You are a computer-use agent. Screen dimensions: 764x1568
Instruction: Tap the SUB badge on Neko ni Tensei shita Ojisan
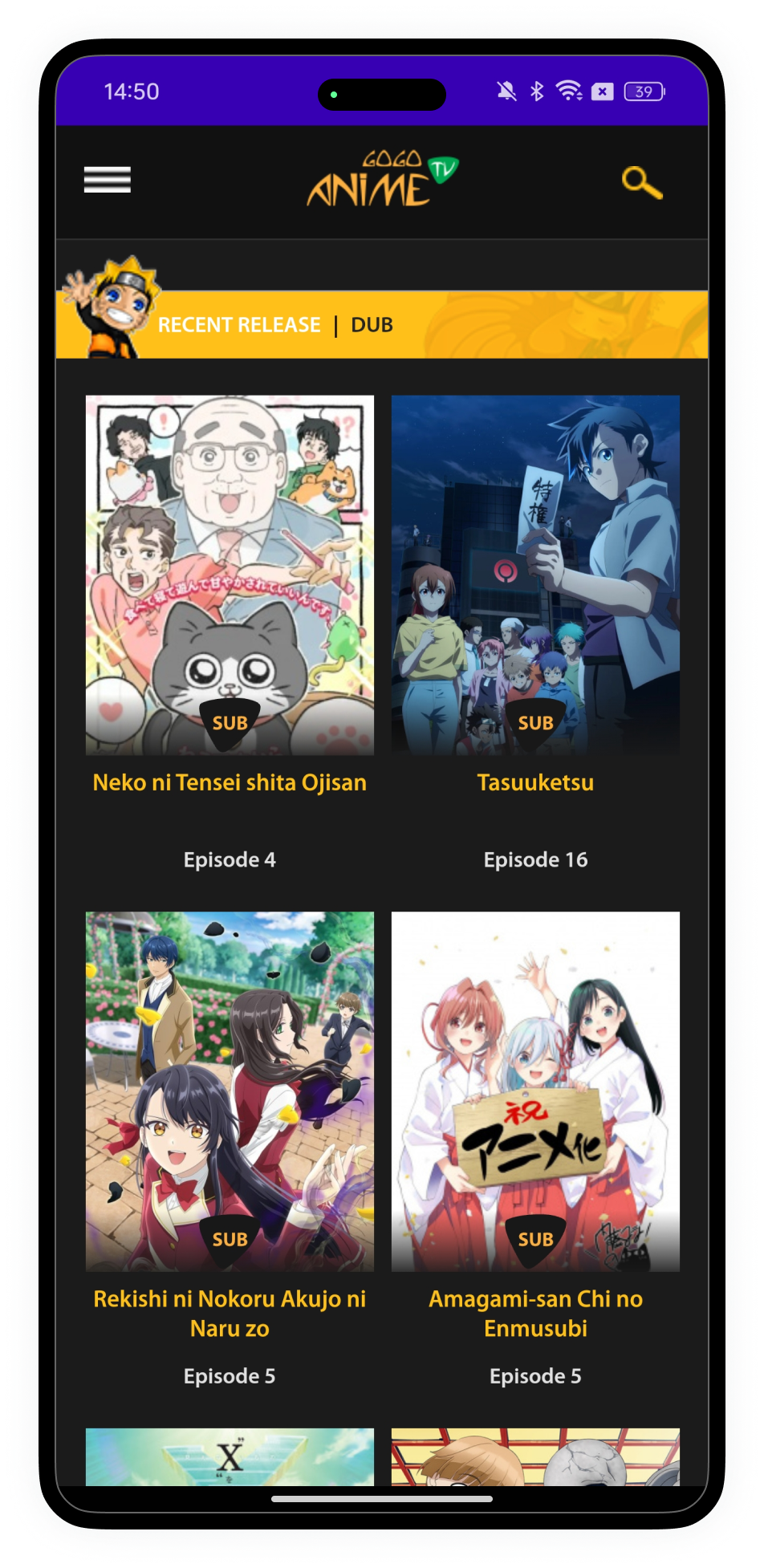pyautogui.click(x=230, y=722)
